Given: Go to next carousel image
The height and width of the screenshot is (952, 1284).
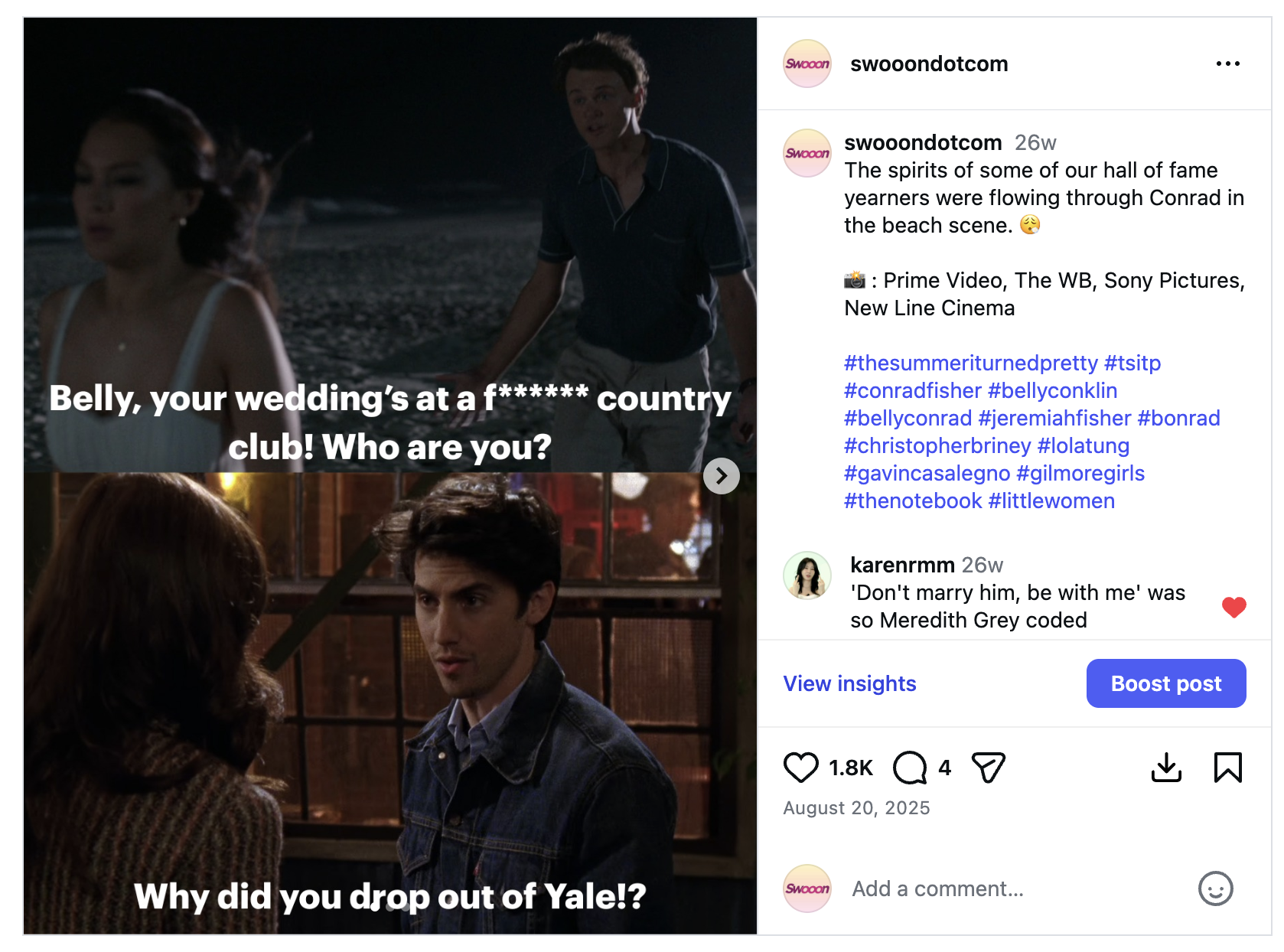Looking at the screenshot, I should pyautogui.click(x=721, y=476).
